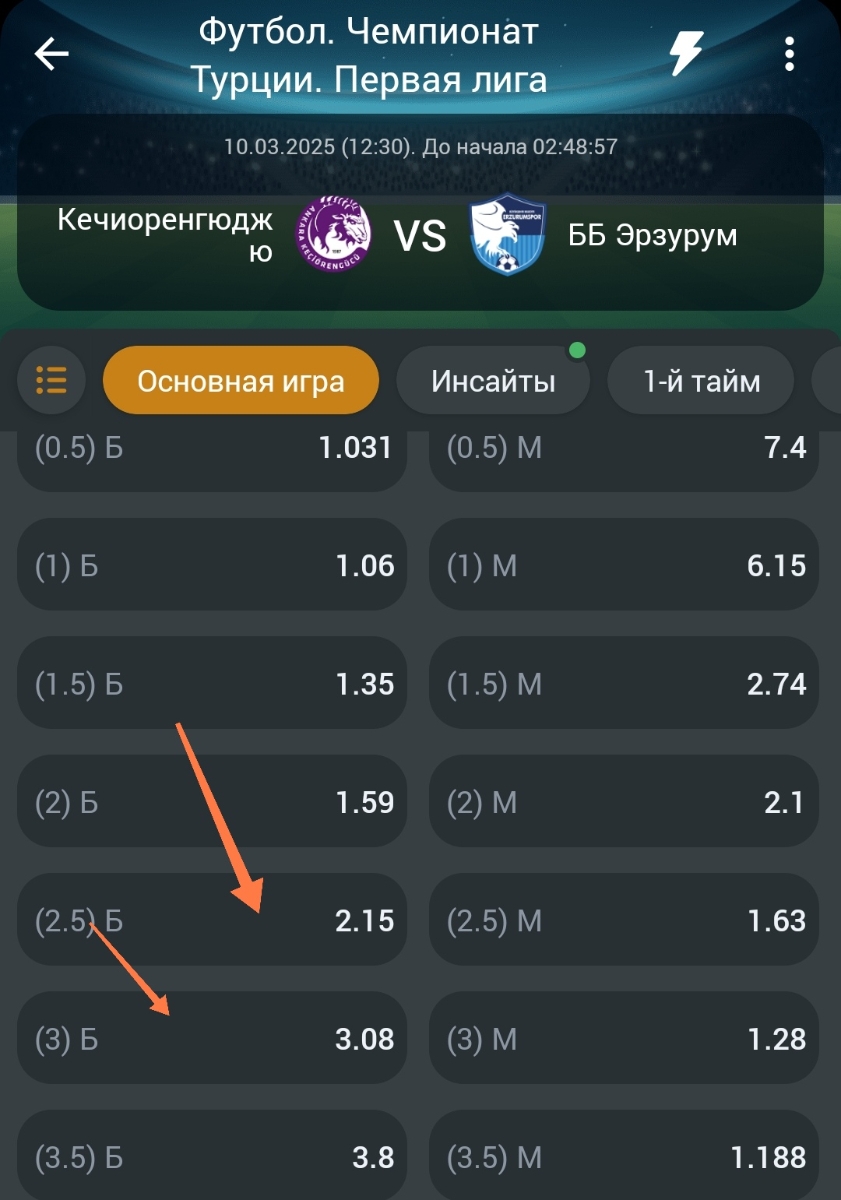Choose total (1.5) Б odds 1.35
Image resolution: width=841 pixels, height=1200 pixels.
click(x=212, y=684)
